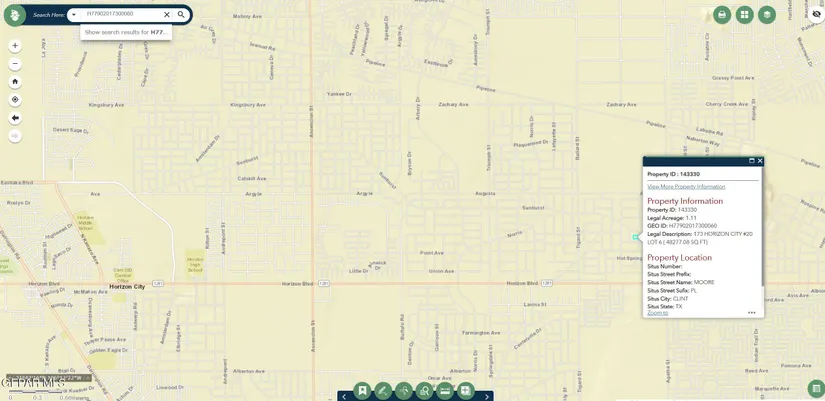The height and width of the screenshot is (401, 825).
Task: Open the search source dropdown arrow
Action: 74,15
